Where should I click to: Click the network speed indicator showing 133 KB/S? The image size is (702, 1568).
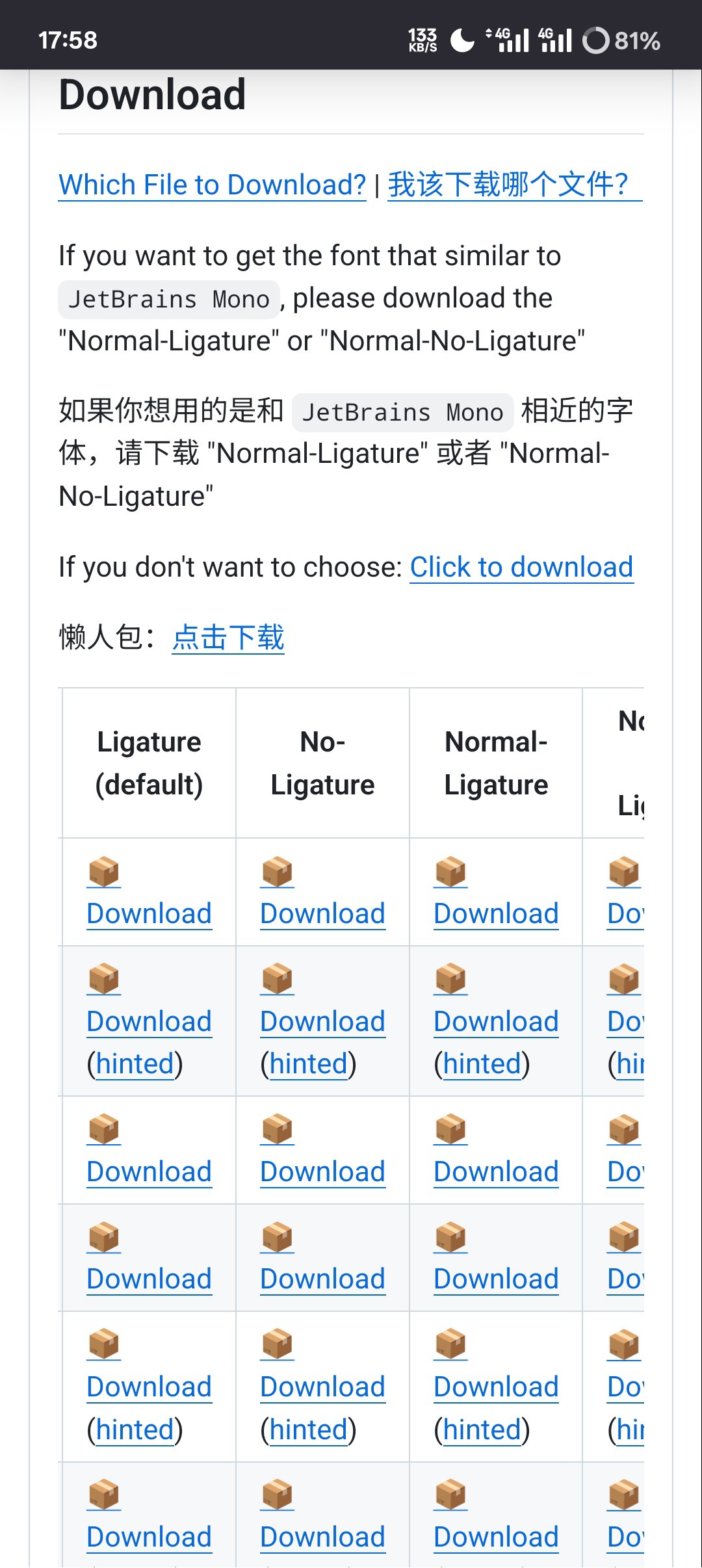(x=421, y=40)
